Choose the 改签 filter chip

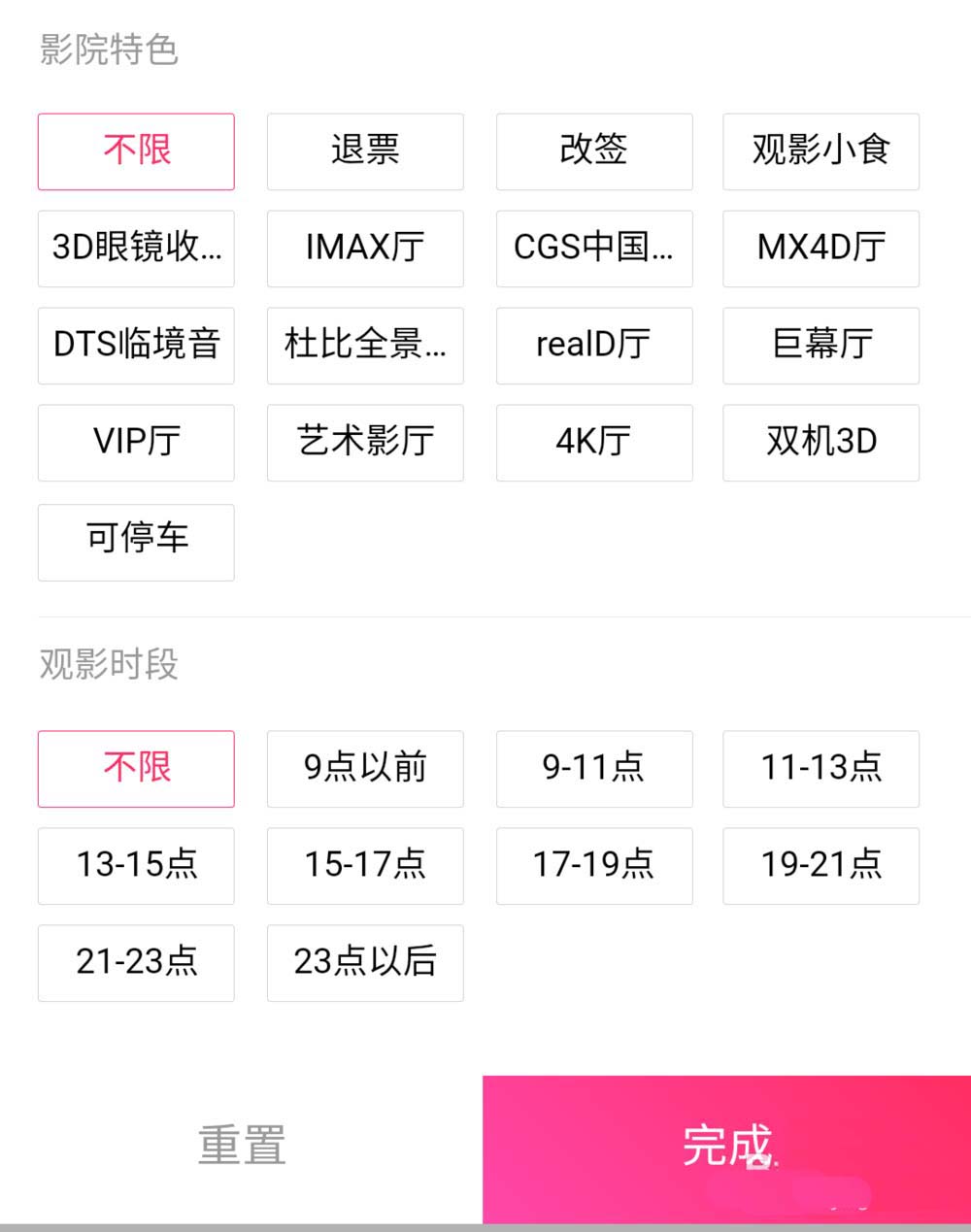[594, 151]
